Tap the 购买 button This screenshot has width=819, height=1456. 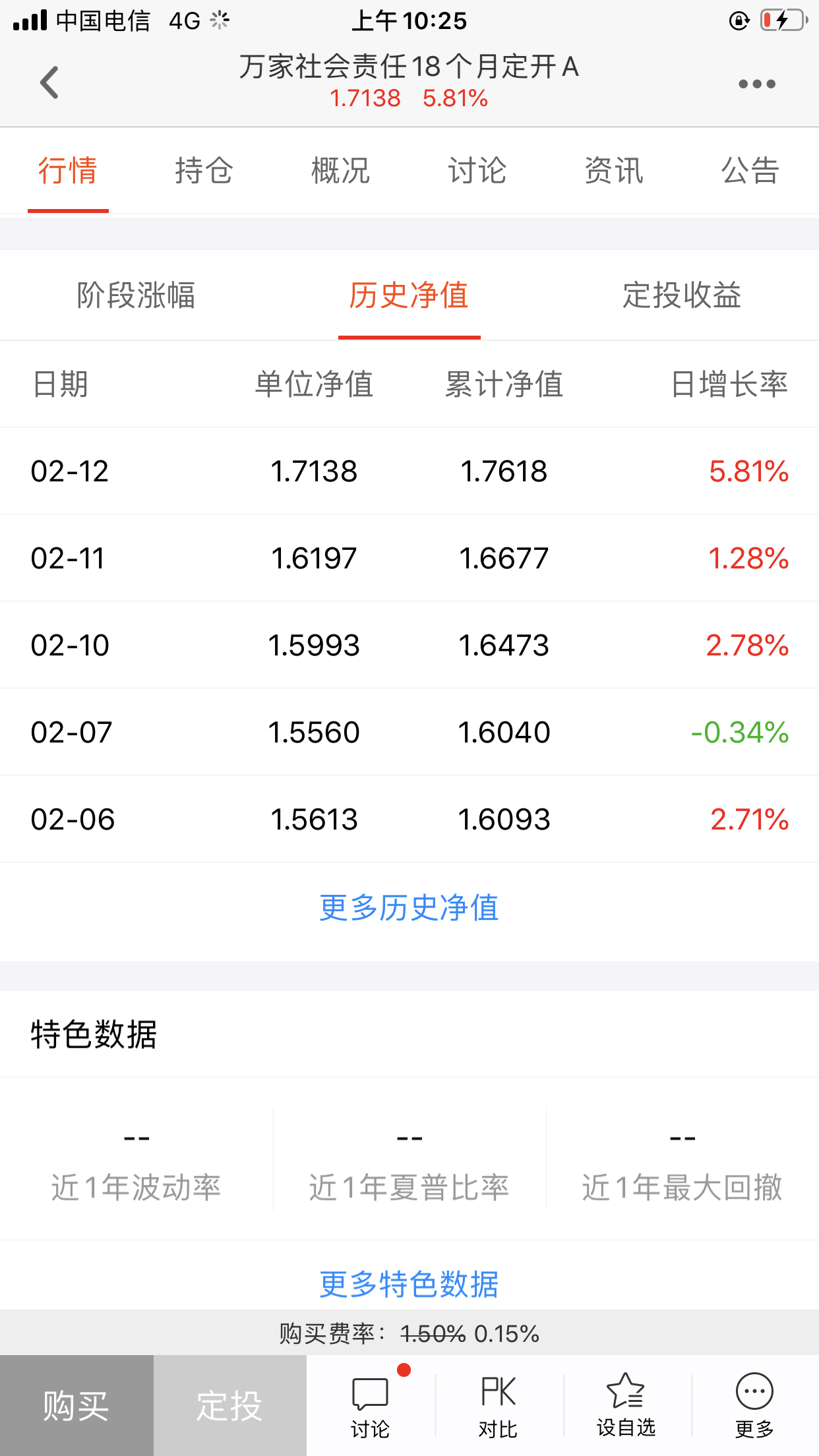point(76,1406)
